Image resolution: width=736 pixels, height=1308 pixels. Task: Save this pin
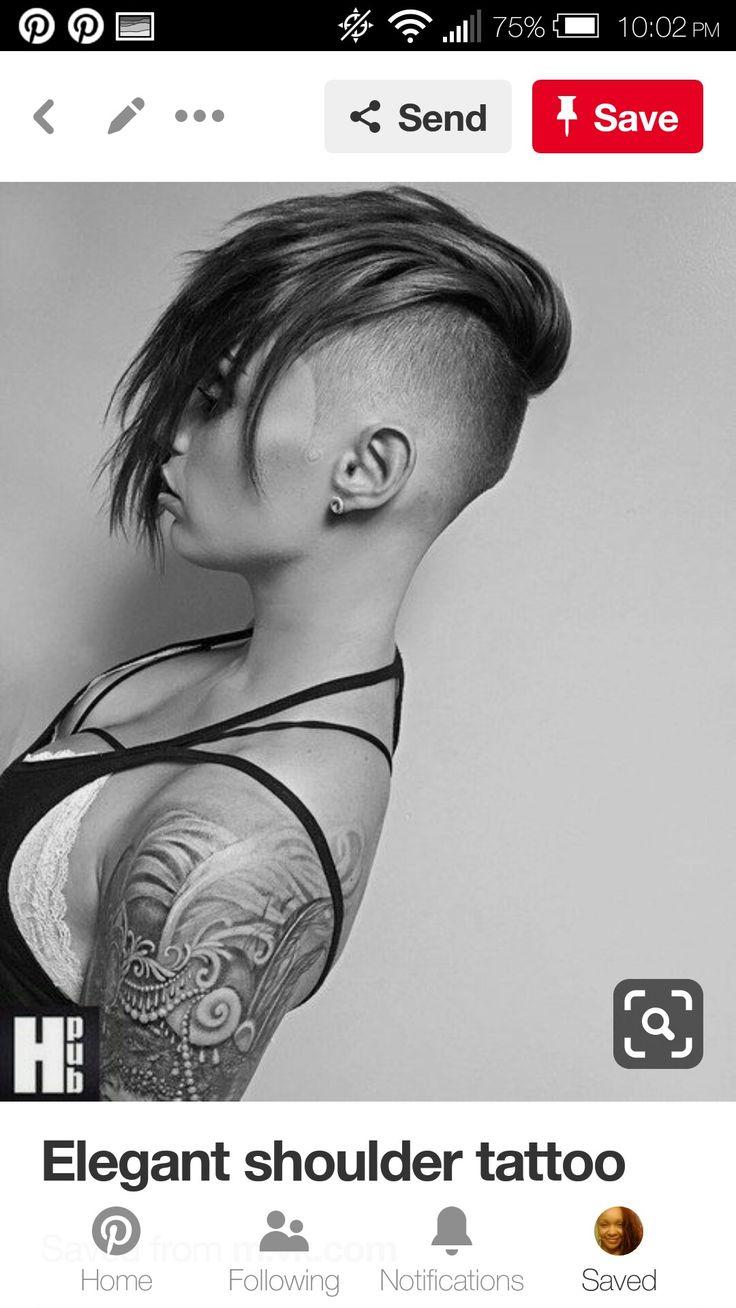click(x=617, y=117)
